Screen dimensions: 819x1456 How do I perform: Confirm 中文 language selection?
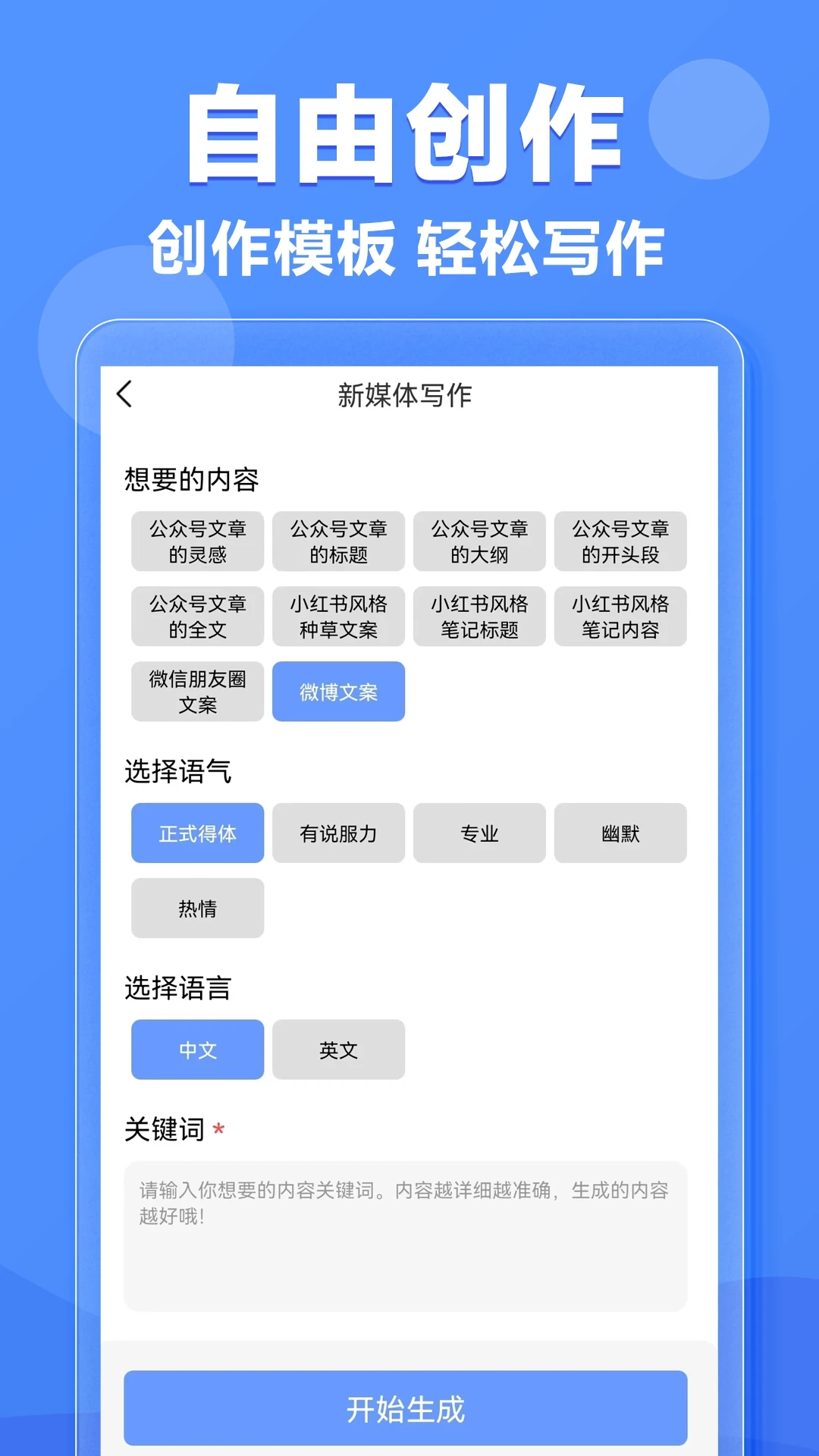pos(197,1050)
